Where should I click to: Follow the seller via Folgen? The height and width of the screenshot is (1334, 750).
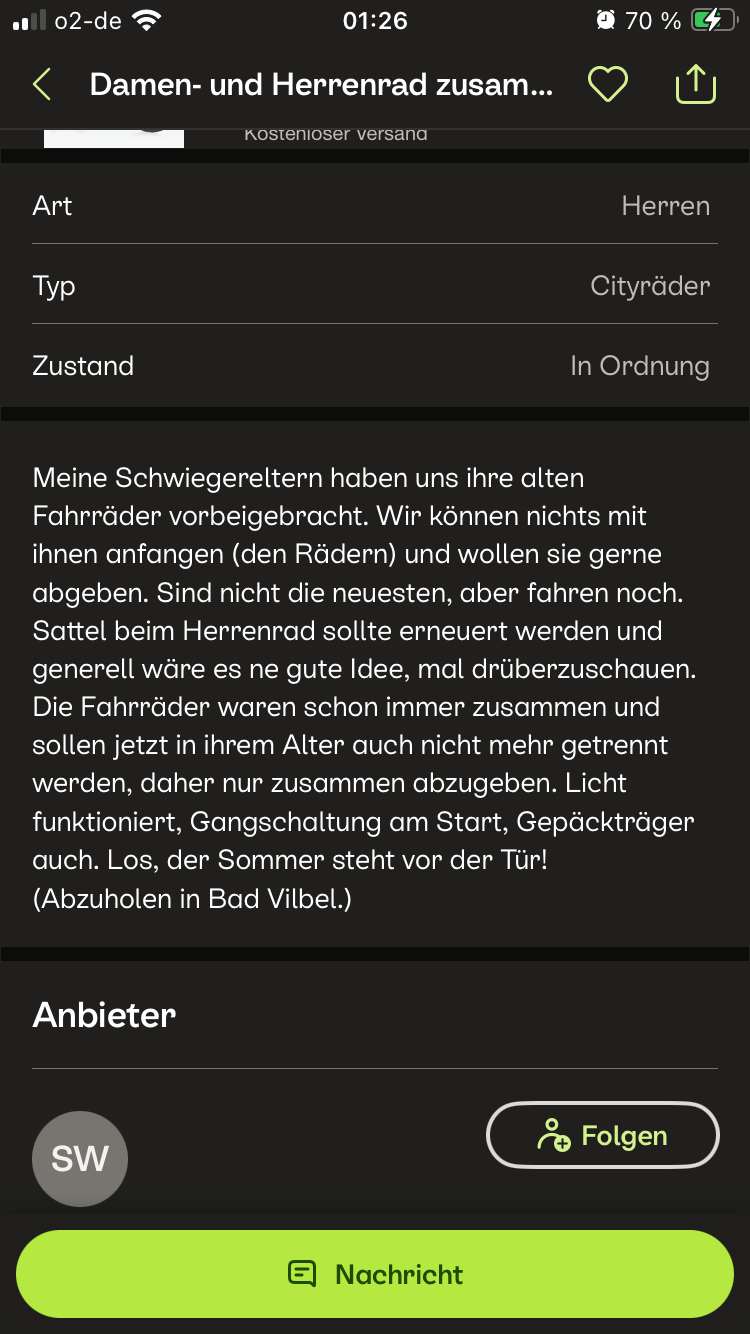point(602,1135)
